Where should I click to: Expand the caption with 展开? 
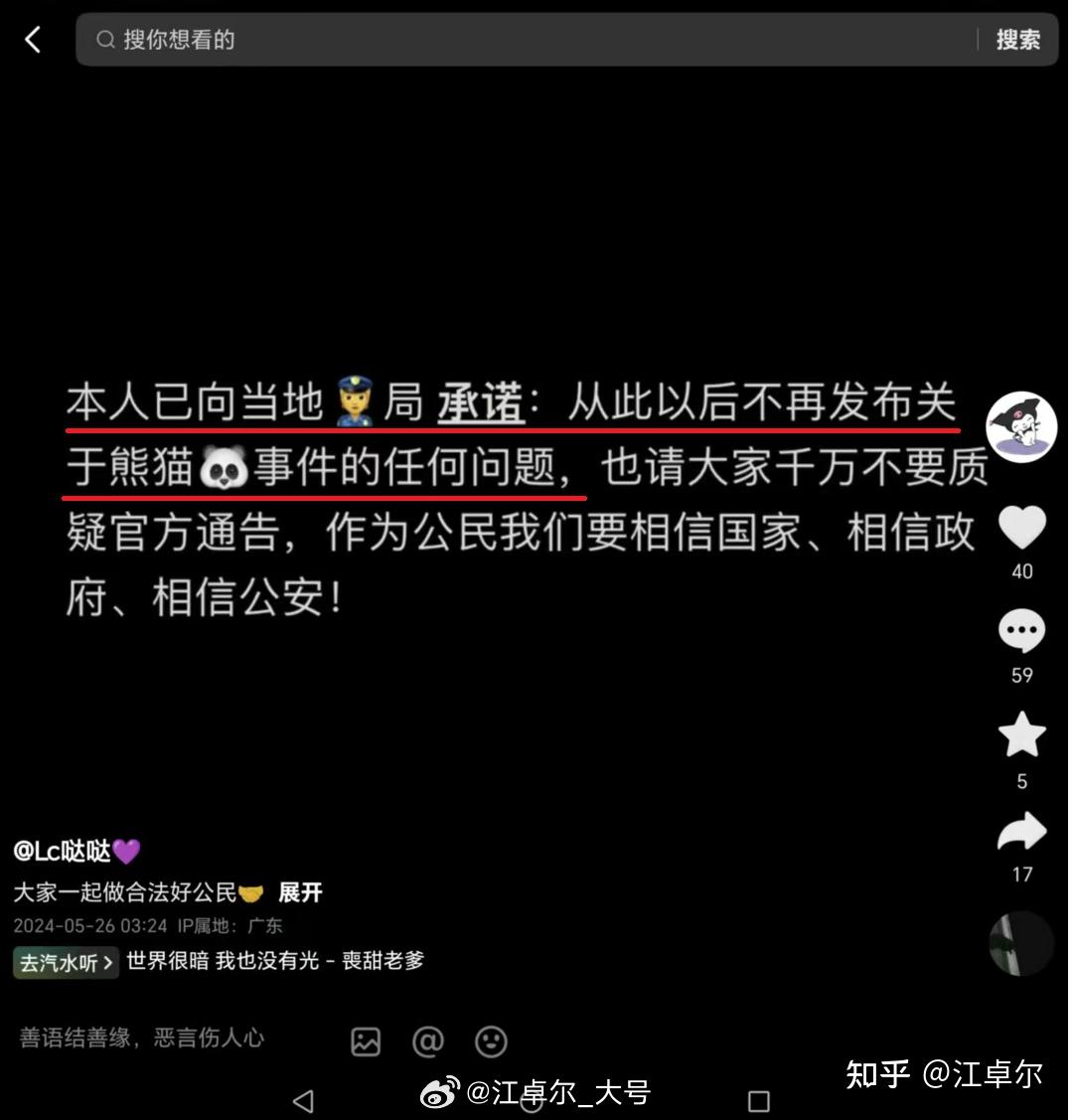300,892
